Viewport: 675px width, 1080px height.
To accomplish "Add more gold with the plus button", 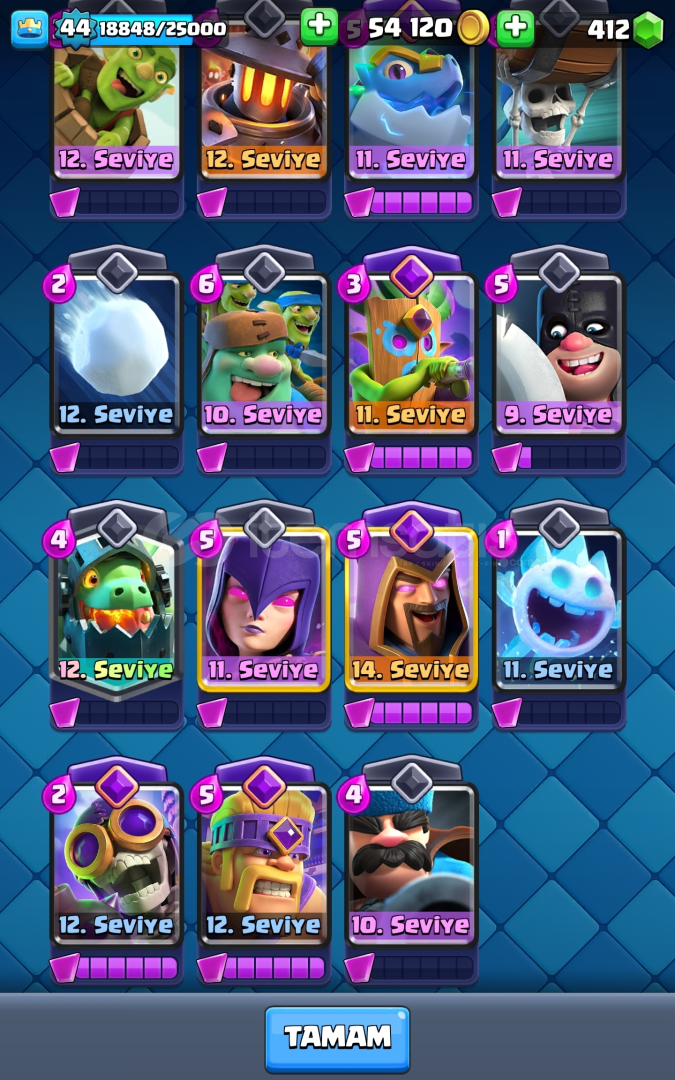I will coord(515,28).
